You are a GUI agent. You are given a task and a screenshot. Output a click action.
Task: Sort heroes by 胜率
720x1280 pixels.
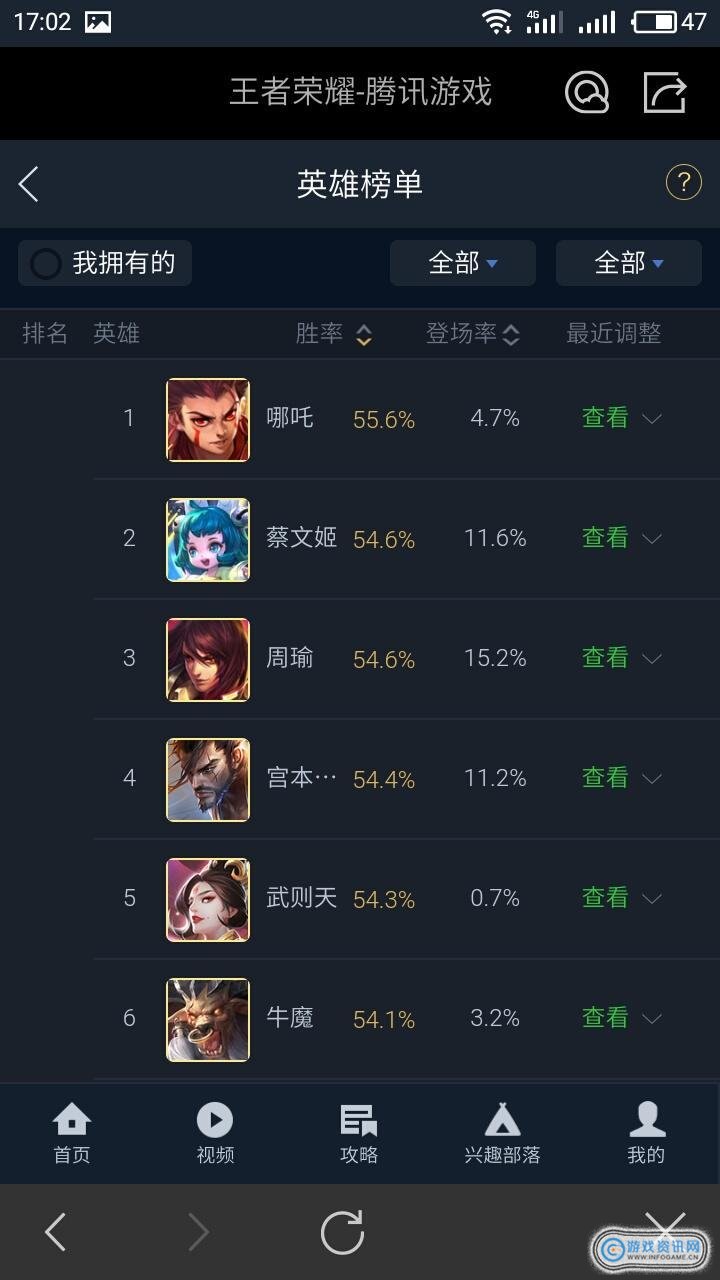334,334
